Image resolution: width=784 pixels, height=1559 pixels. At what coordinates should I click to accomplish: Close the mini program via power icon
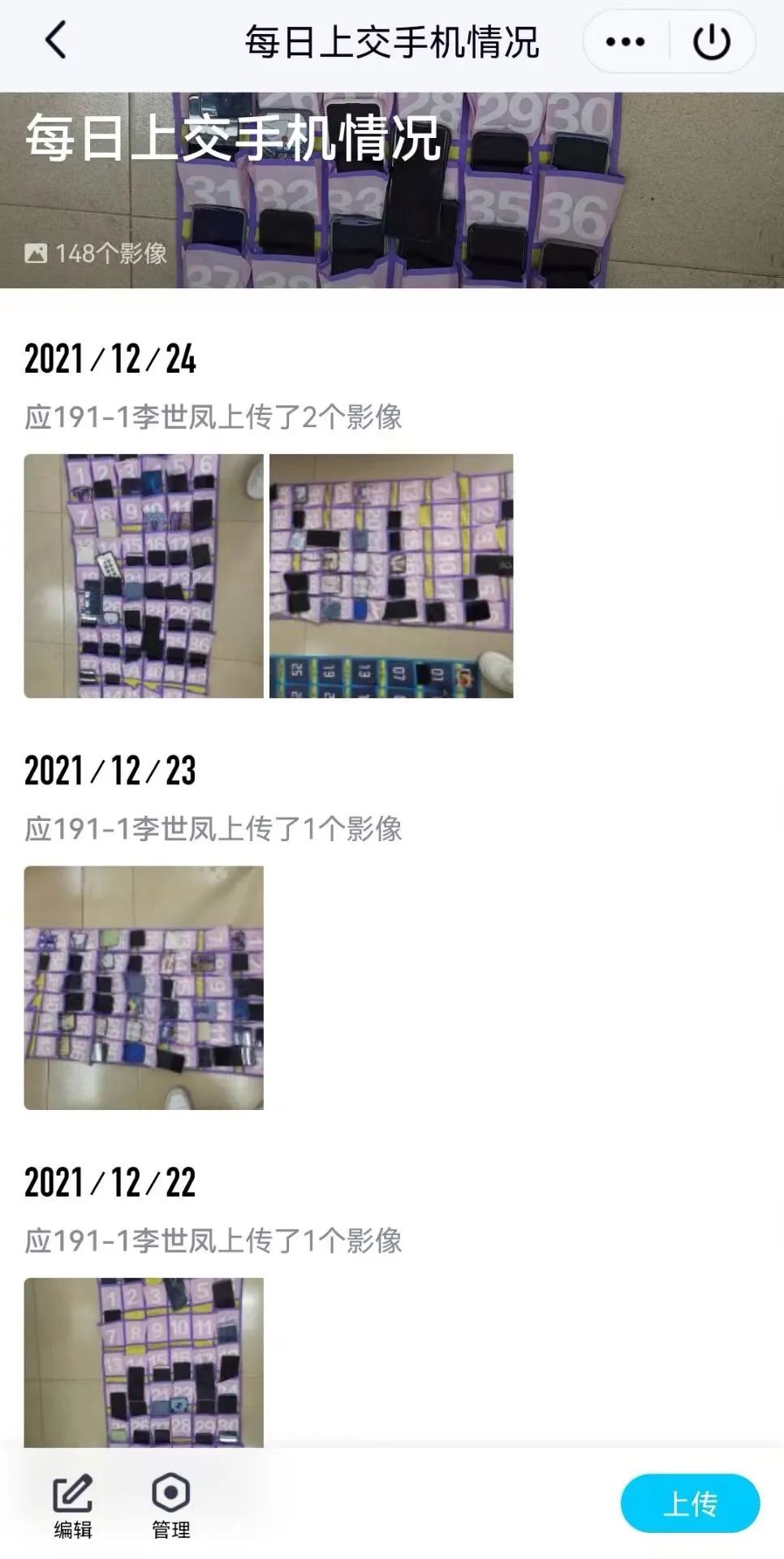[x=712, y=42]
